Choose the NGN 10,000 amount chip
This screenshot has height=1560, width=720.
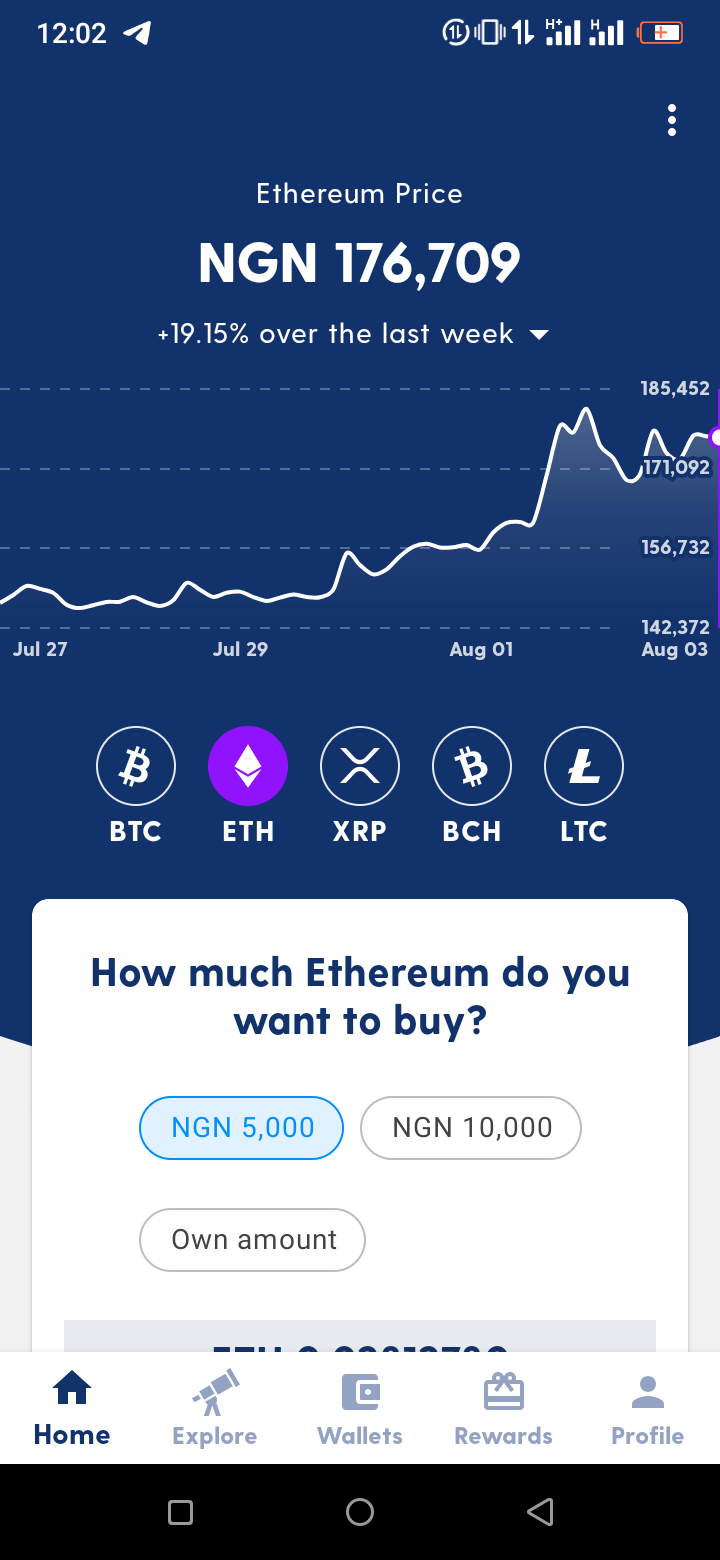click(471, 1128)
